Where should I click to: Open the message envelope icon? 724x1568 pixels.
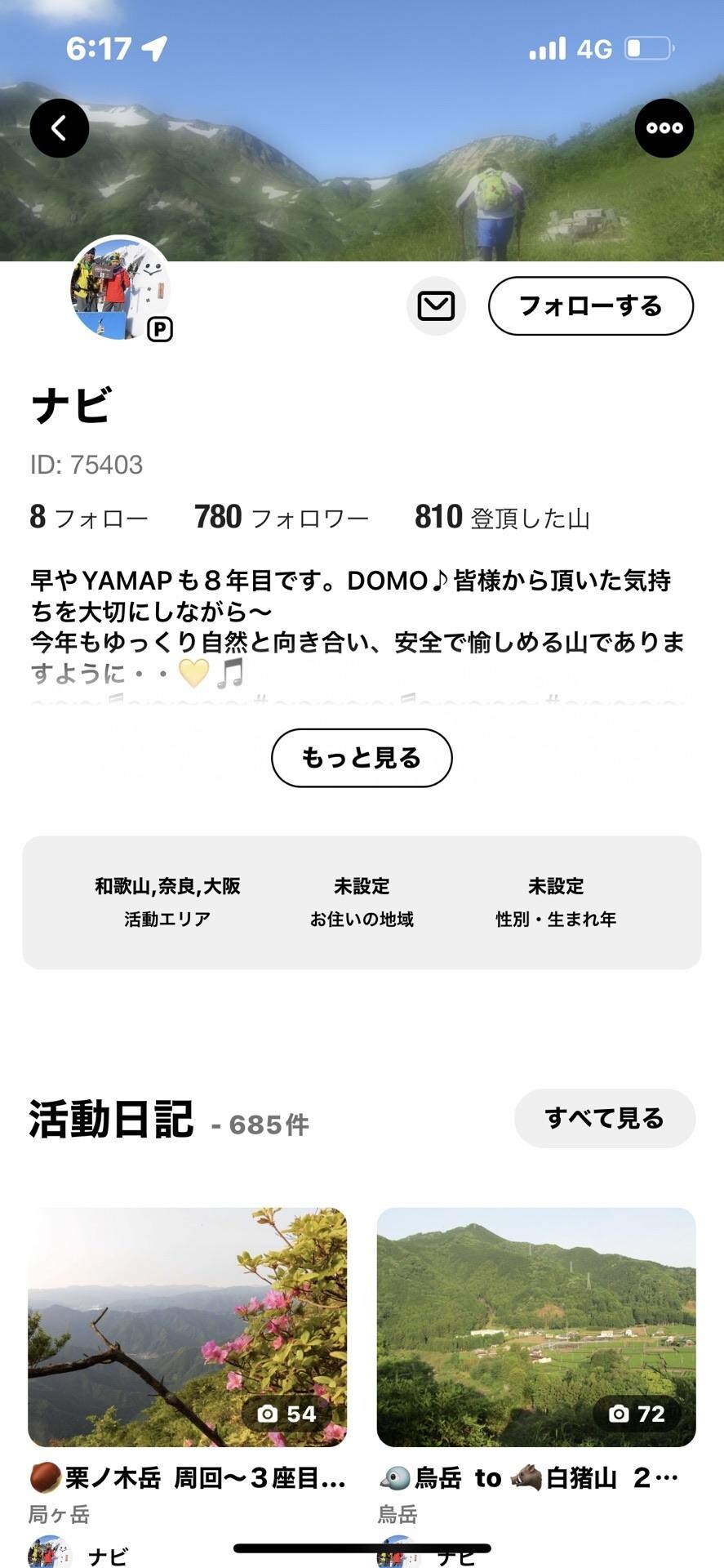(437, 305)
